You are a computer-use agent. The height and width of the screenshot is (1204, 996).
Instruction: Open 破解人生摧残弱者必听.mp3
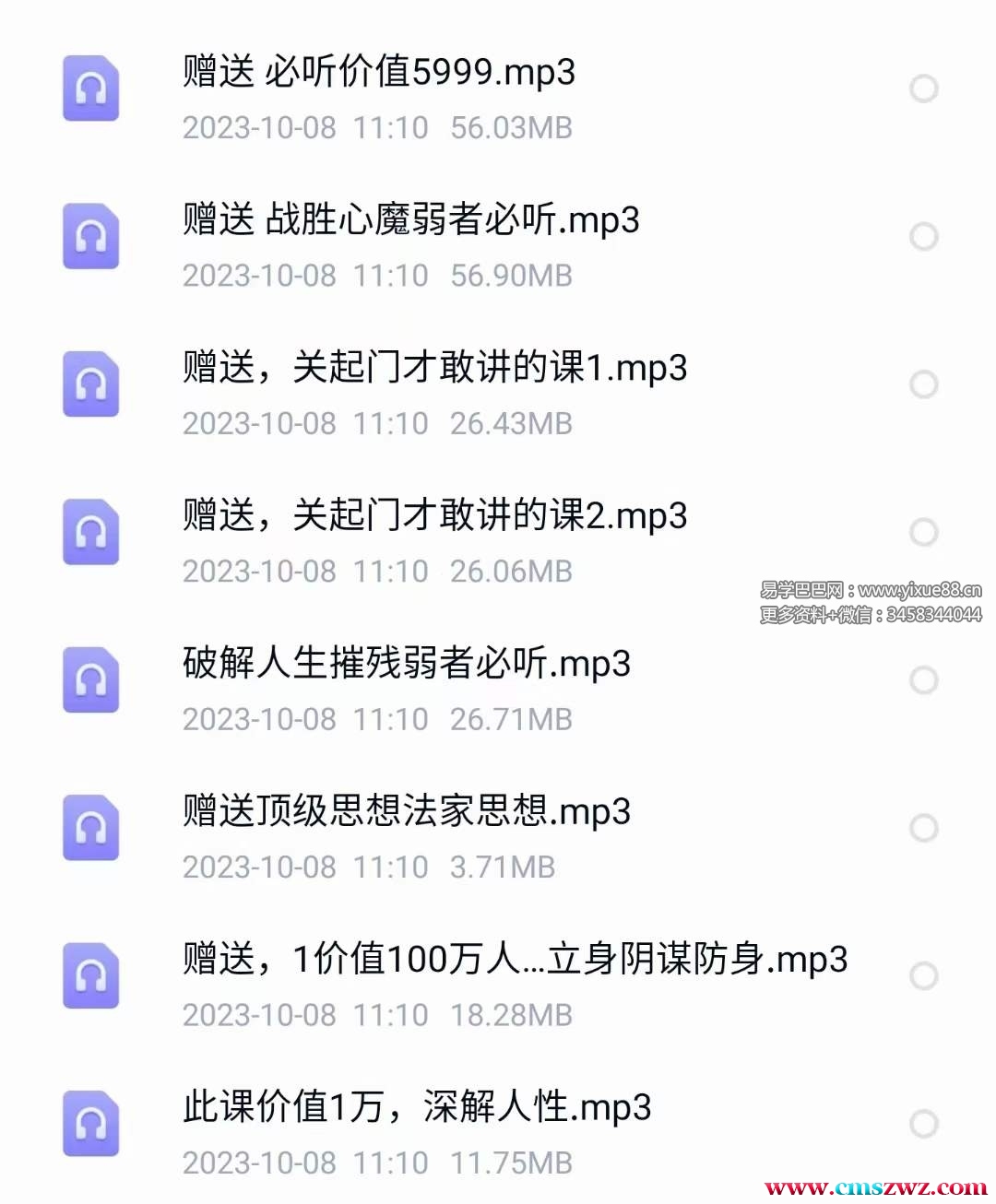(x=407, y=664)
